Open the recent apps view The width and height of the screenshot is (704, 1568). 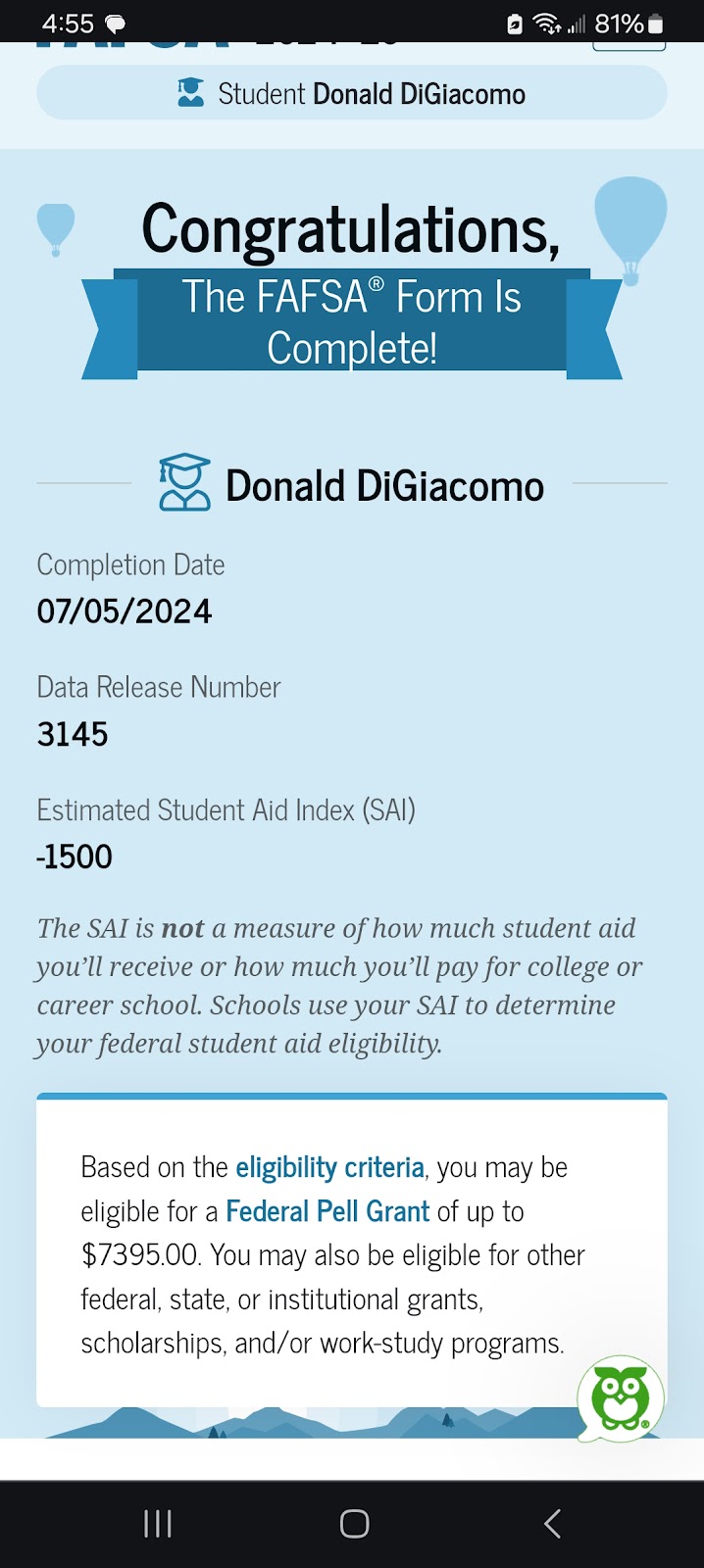158,1524
